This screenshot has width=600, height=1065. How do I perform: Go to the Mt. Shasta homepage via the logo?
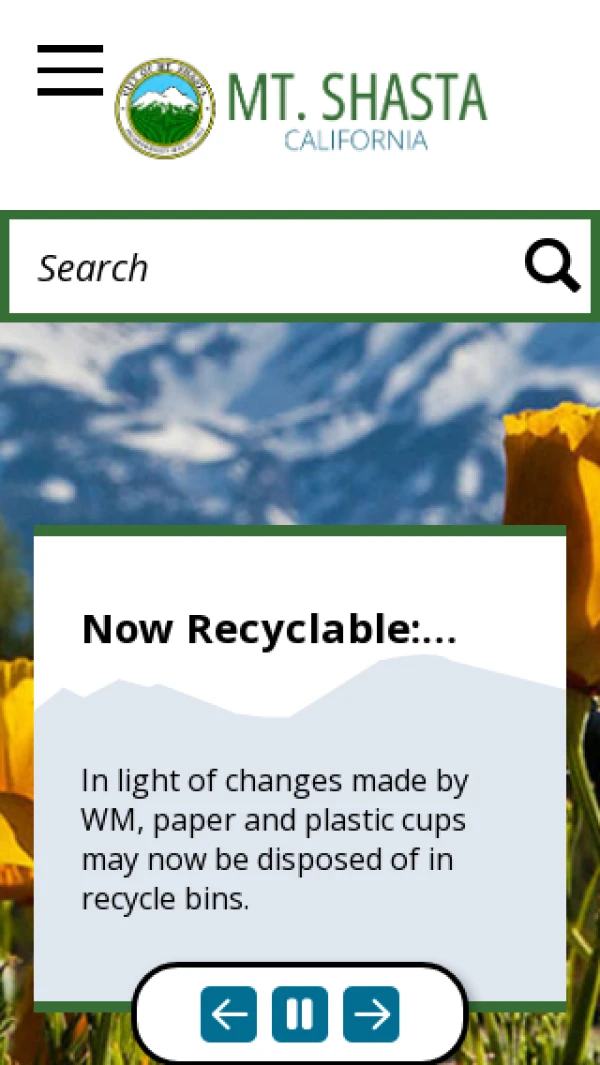(300, 108)
